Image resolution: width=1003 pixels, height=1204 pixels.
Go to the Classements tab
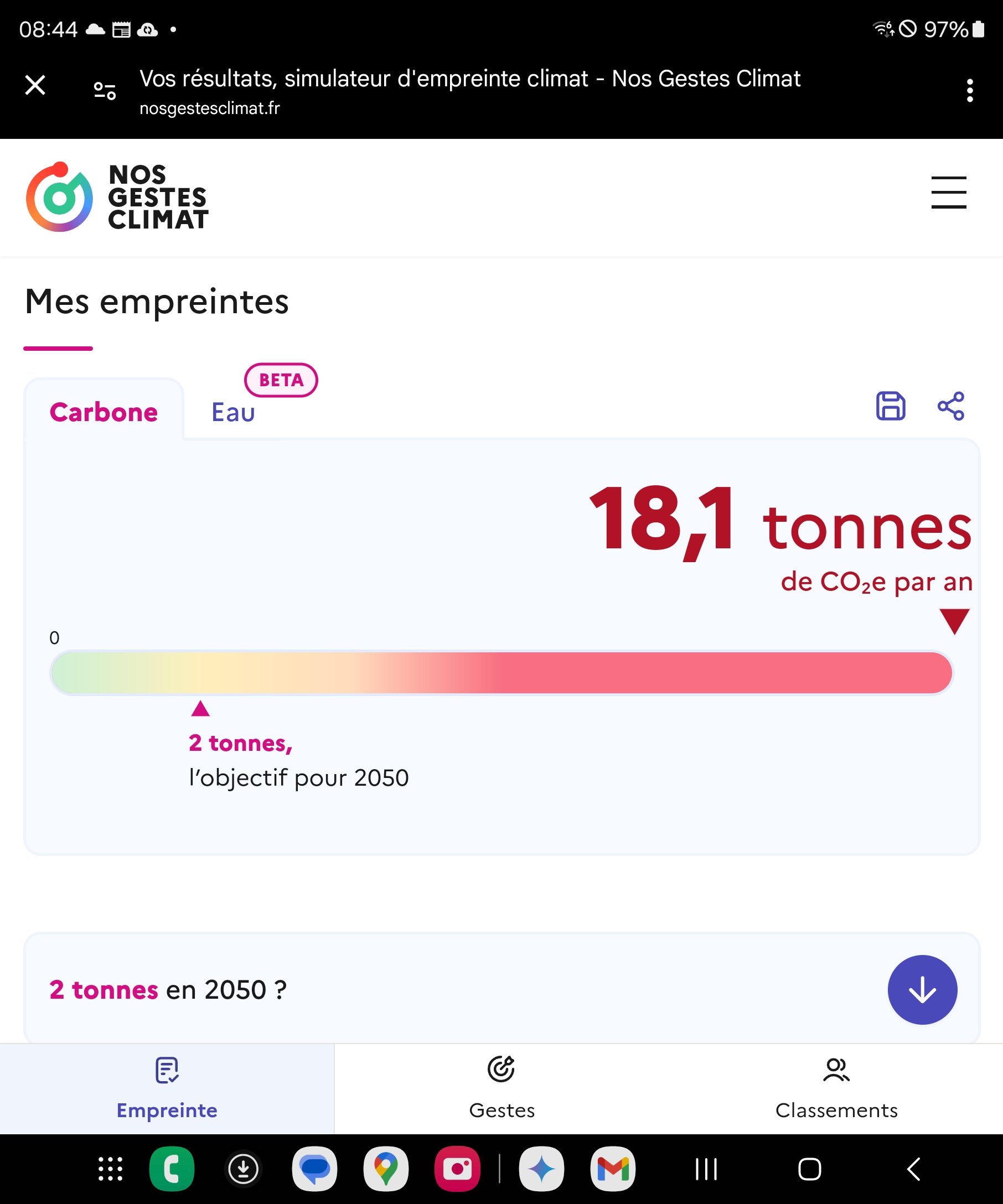[x=835, y=1088]
